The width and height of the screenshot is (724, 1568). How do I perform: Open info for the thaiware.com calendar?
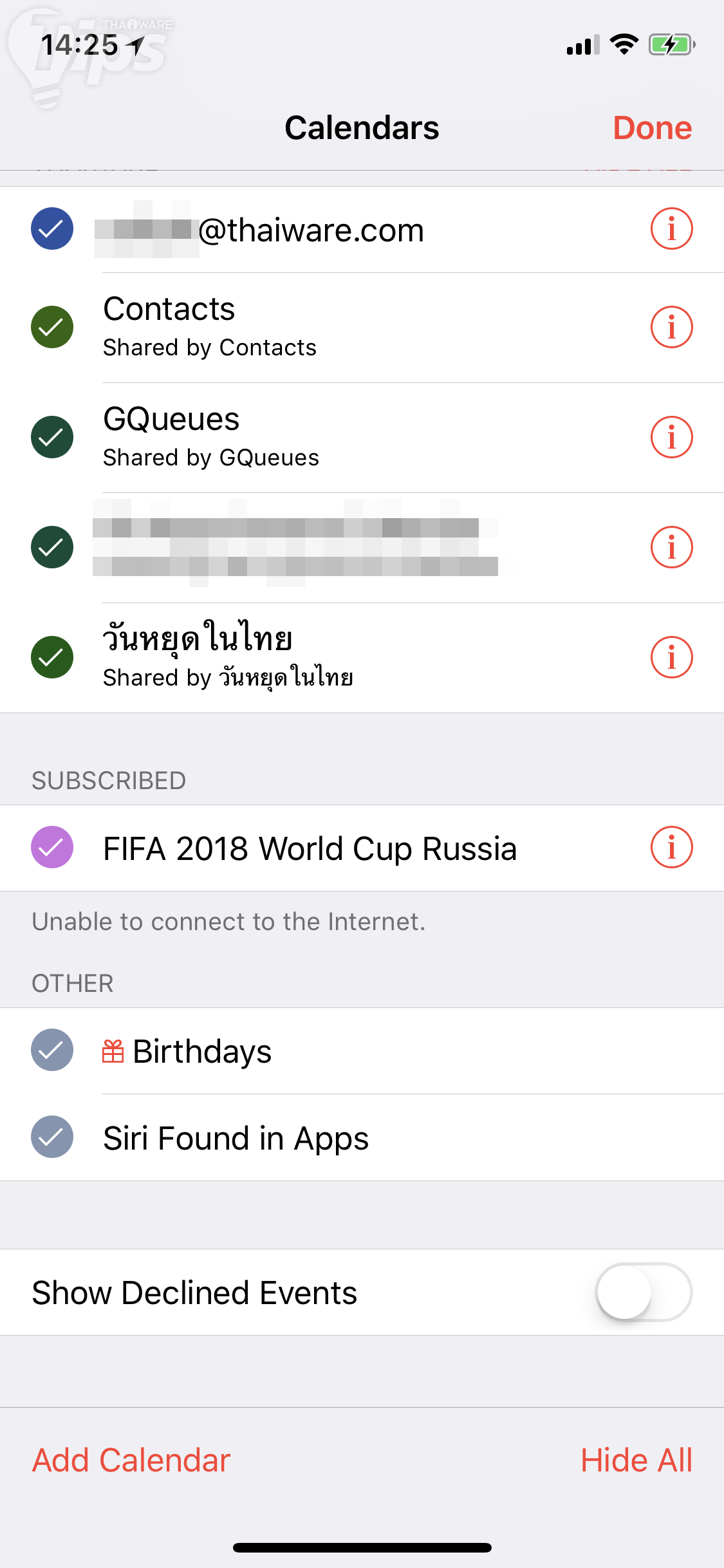671,229
